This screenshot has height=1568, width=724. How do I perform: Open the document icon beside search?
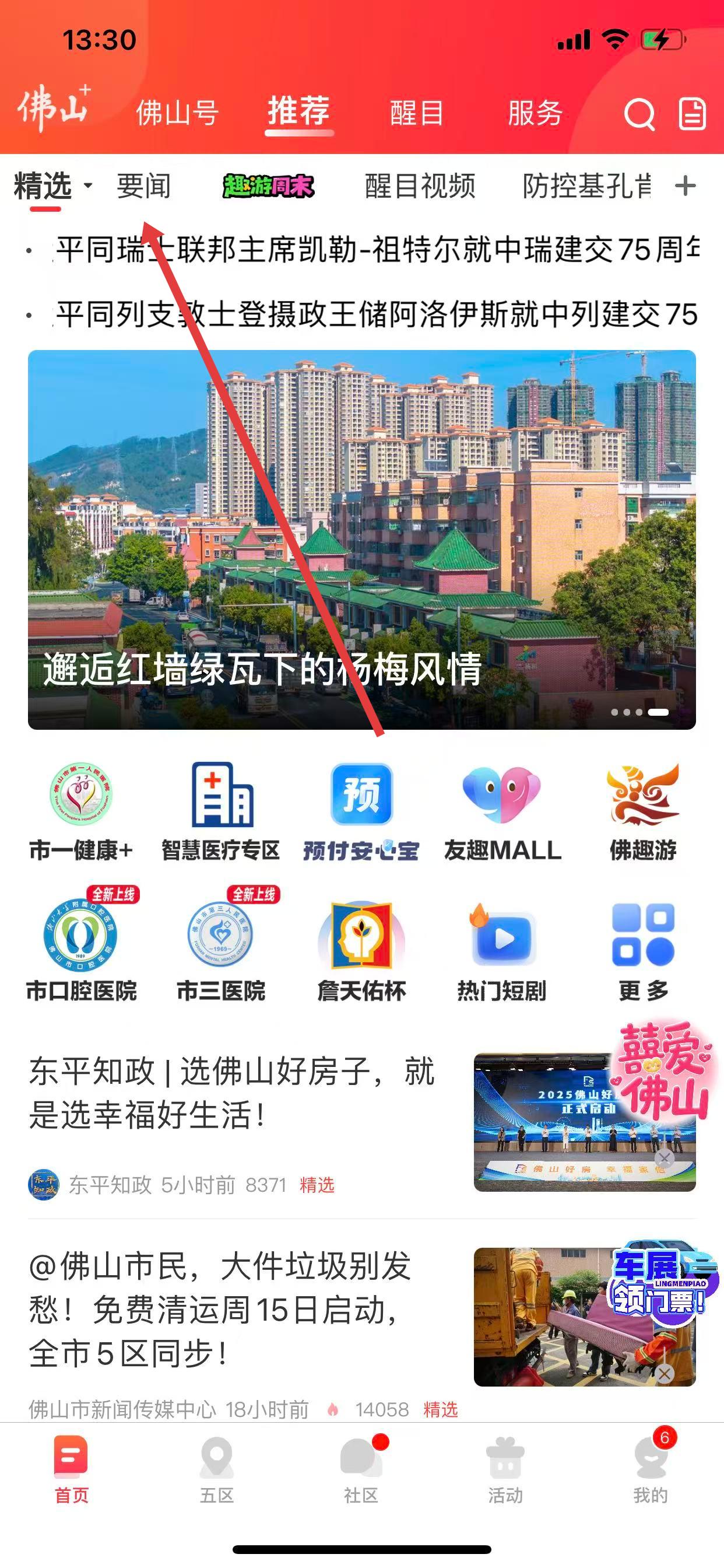[x=692, y=114]
